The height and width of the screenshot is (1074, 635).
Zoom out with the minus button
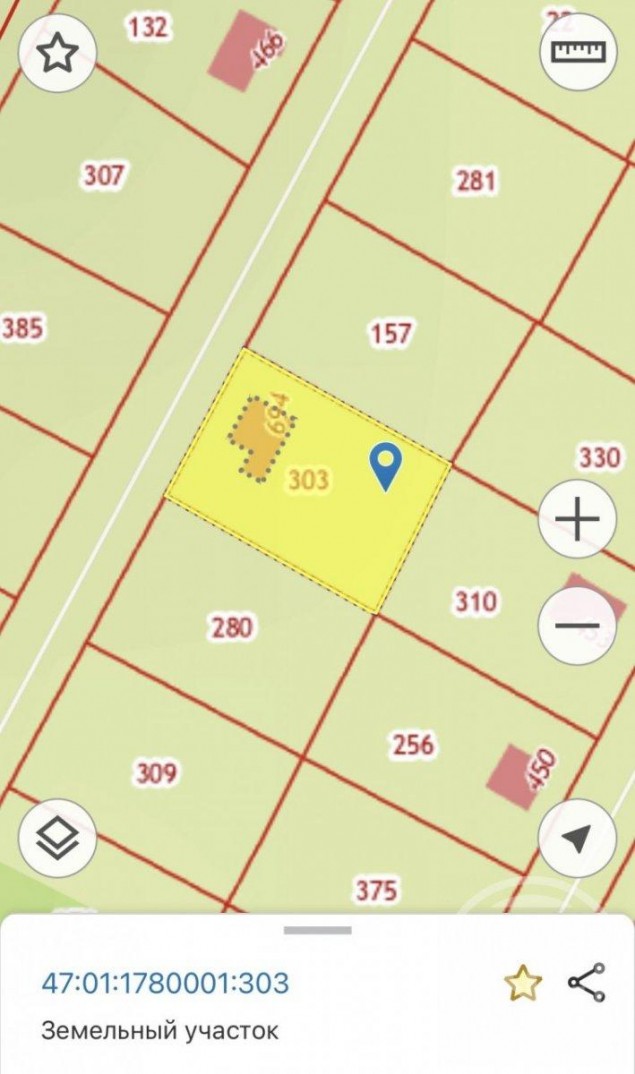[x=577, y=625]
